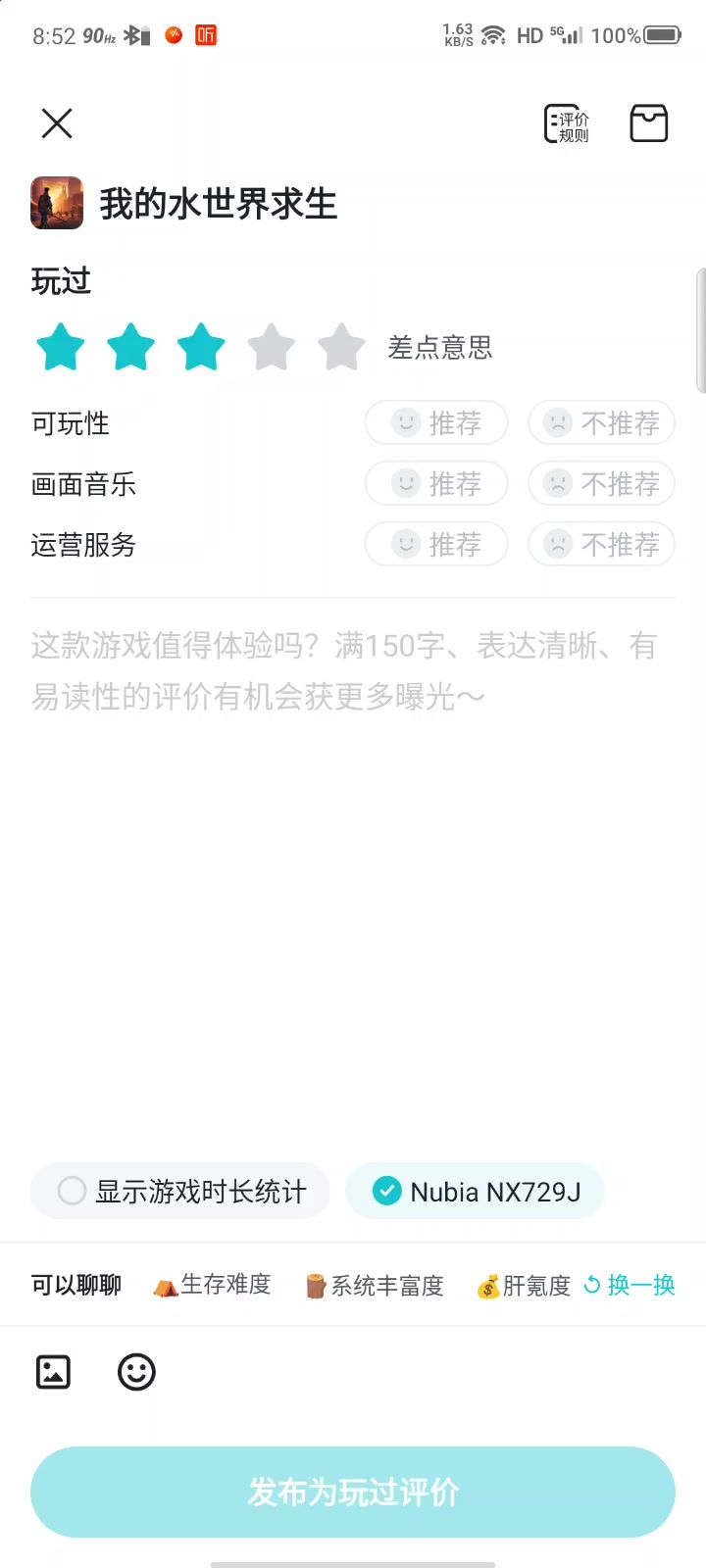Choose 不推荐 for 运营服务
Viewport: 706px width, 1568px height.
tap(601, 545)
